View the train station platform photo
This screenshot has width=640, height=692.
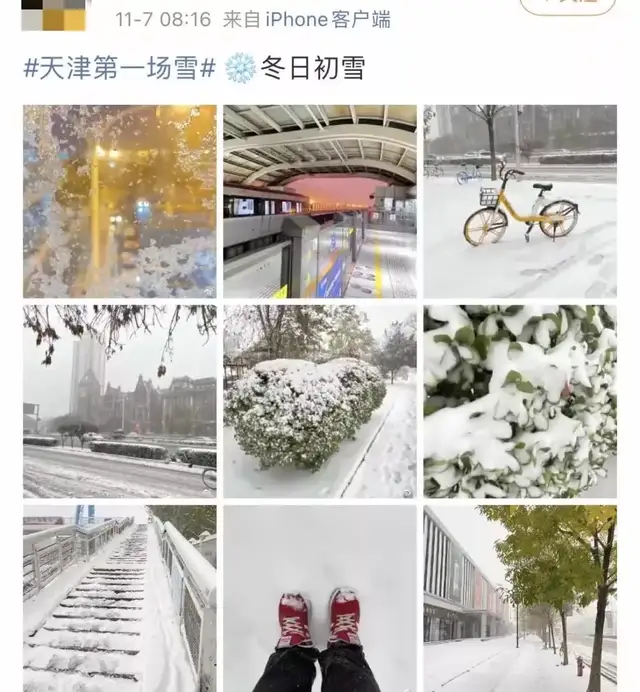click(x=320, y=201)
